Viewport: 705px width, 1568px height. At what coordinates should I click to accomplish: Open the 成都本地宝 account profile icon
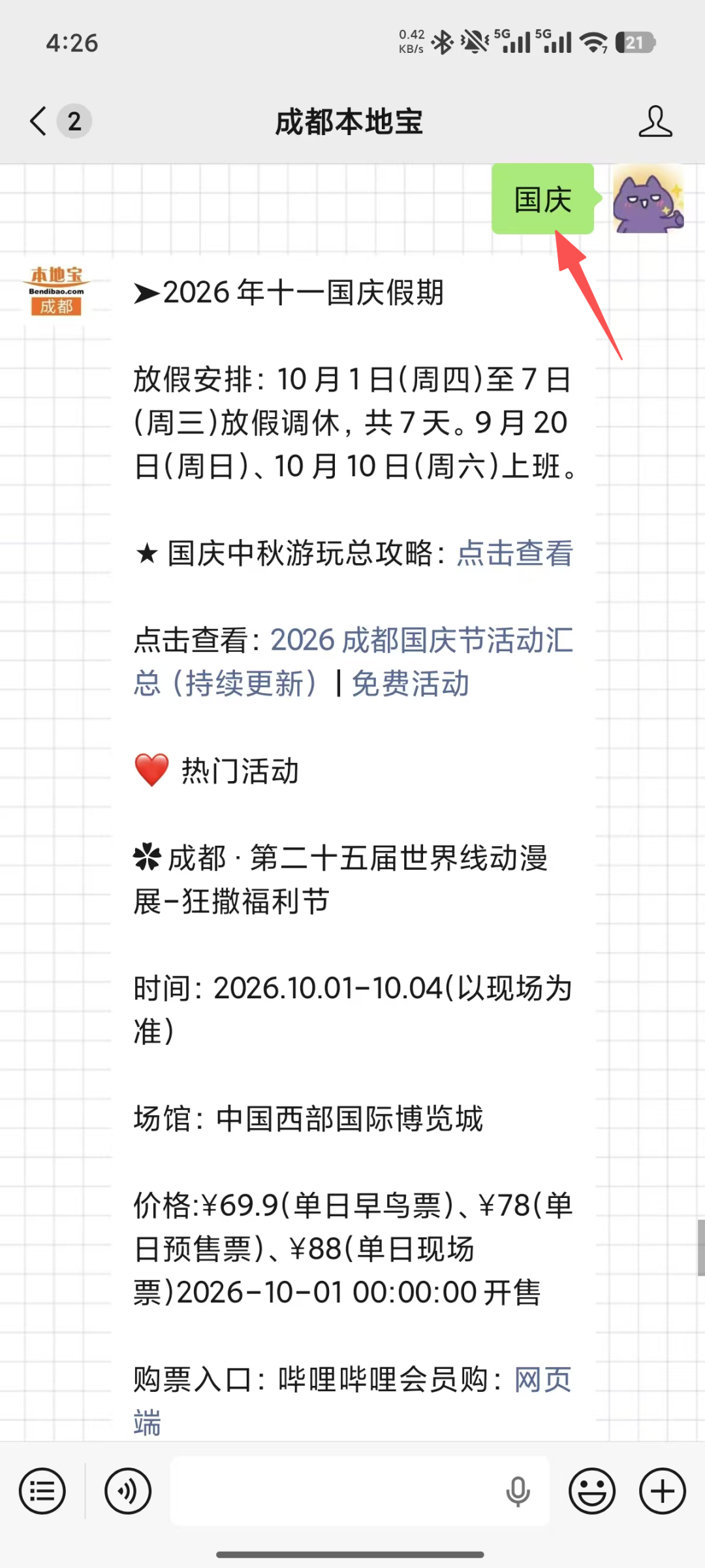[x=655, y=121]
